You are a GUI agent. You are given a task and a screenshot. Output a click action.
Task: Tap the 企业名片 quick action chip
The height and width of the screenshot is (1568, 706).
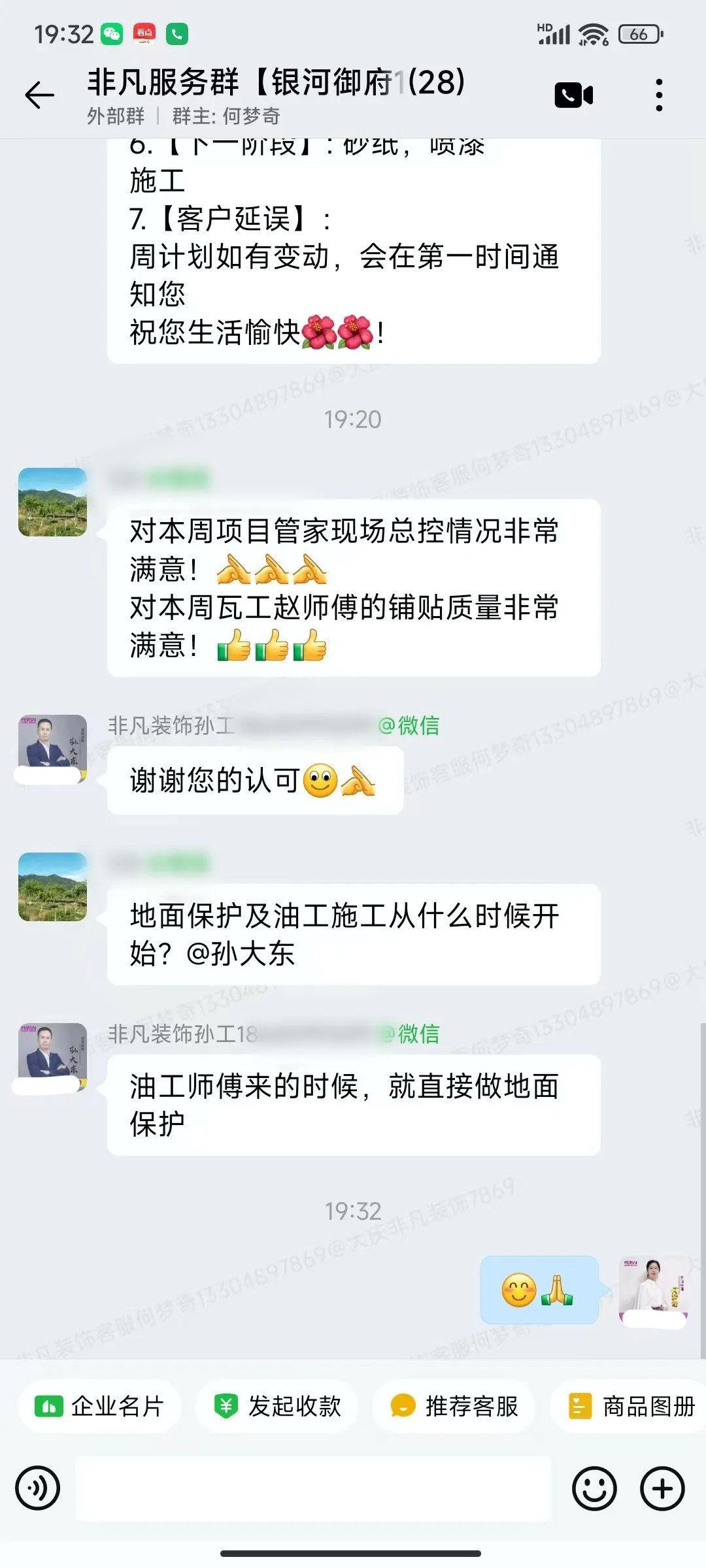[x=99, y=1406]
